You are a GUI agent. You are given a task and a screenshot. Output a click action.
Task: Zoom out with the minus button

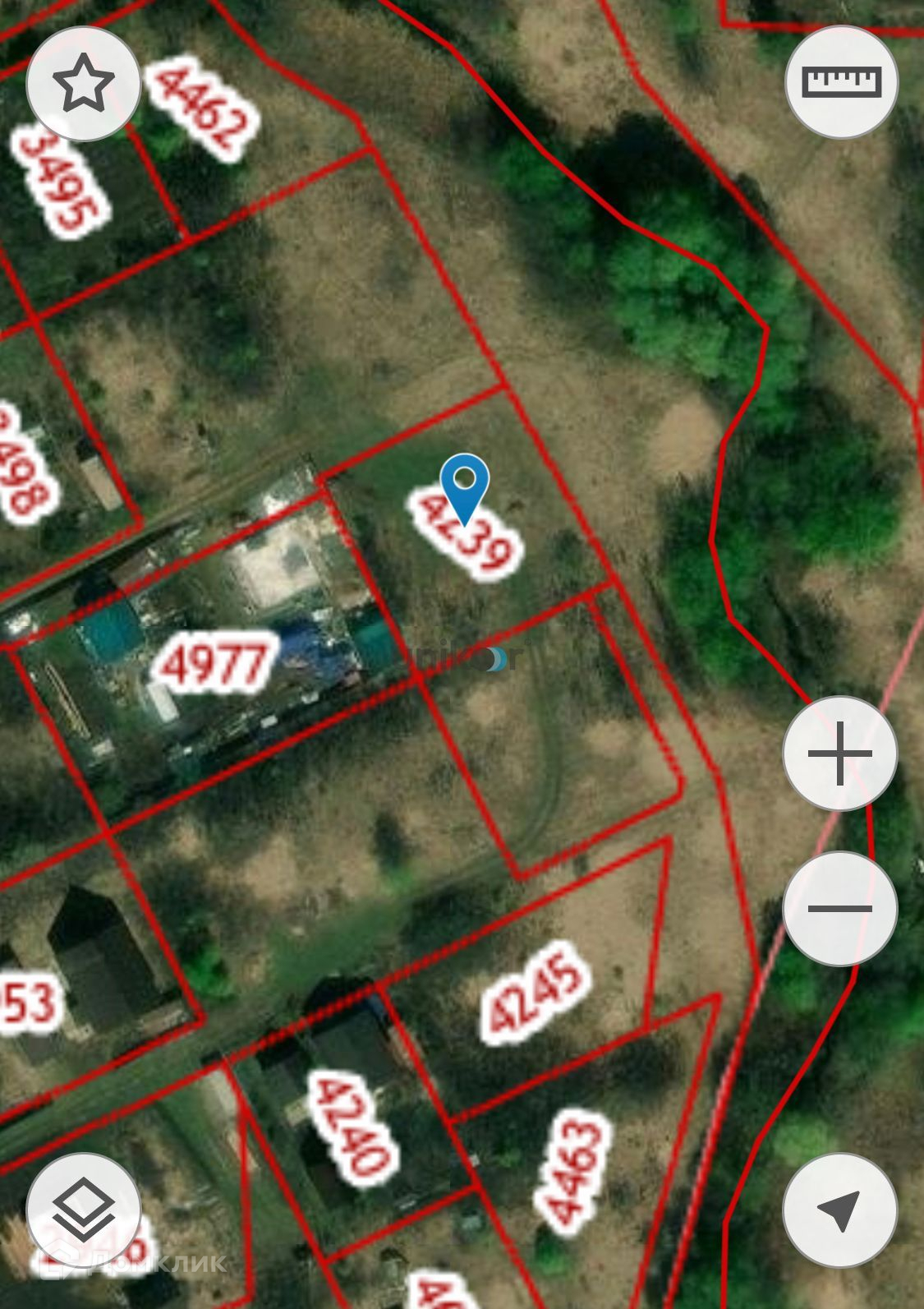(839, 908)
